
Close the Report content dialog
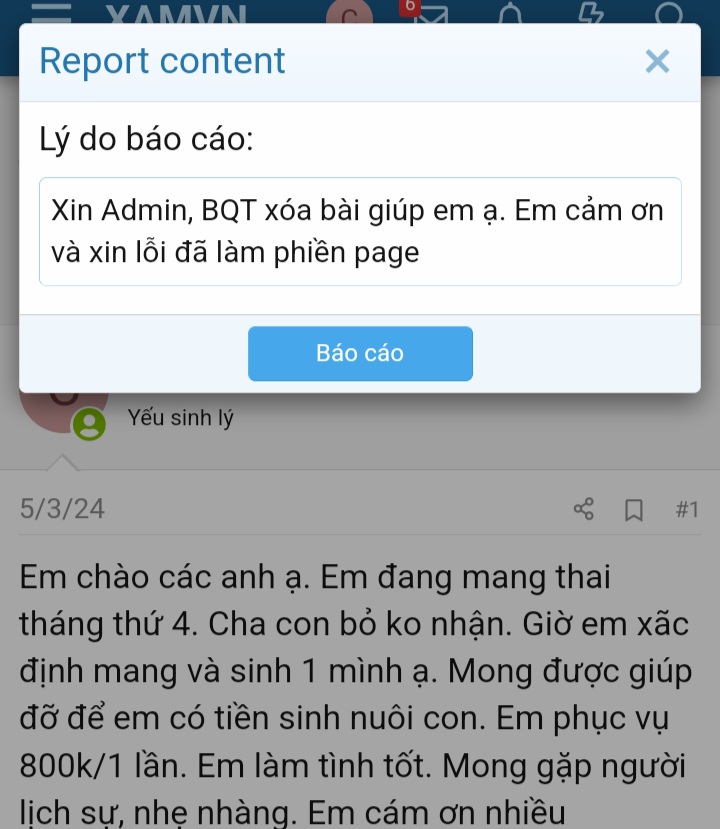[x=657, y=62]
